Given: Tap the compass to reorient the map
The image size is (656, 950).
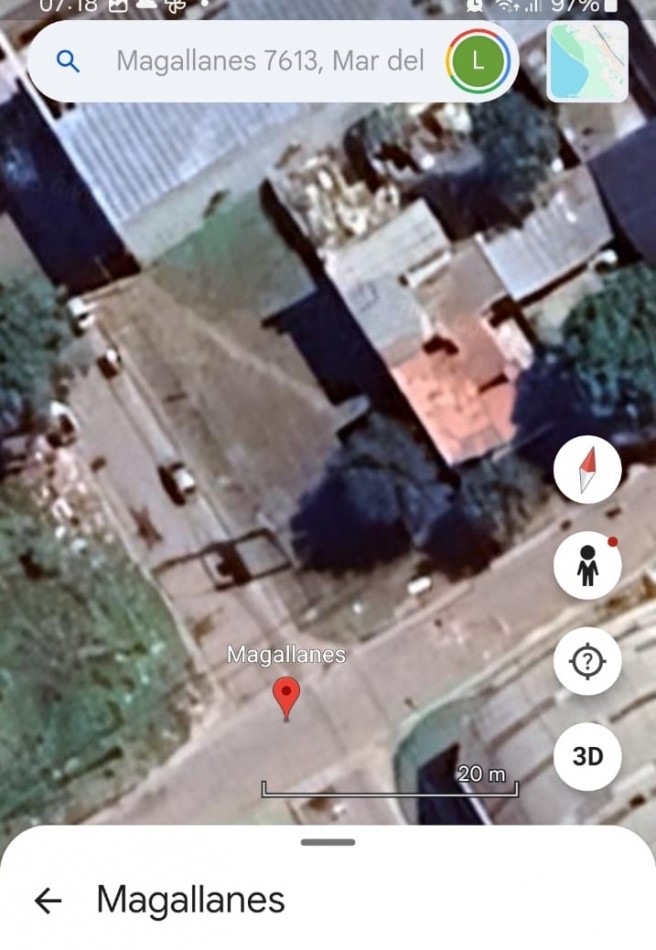Looking at the screenshot, I should [x=588, y=471].
